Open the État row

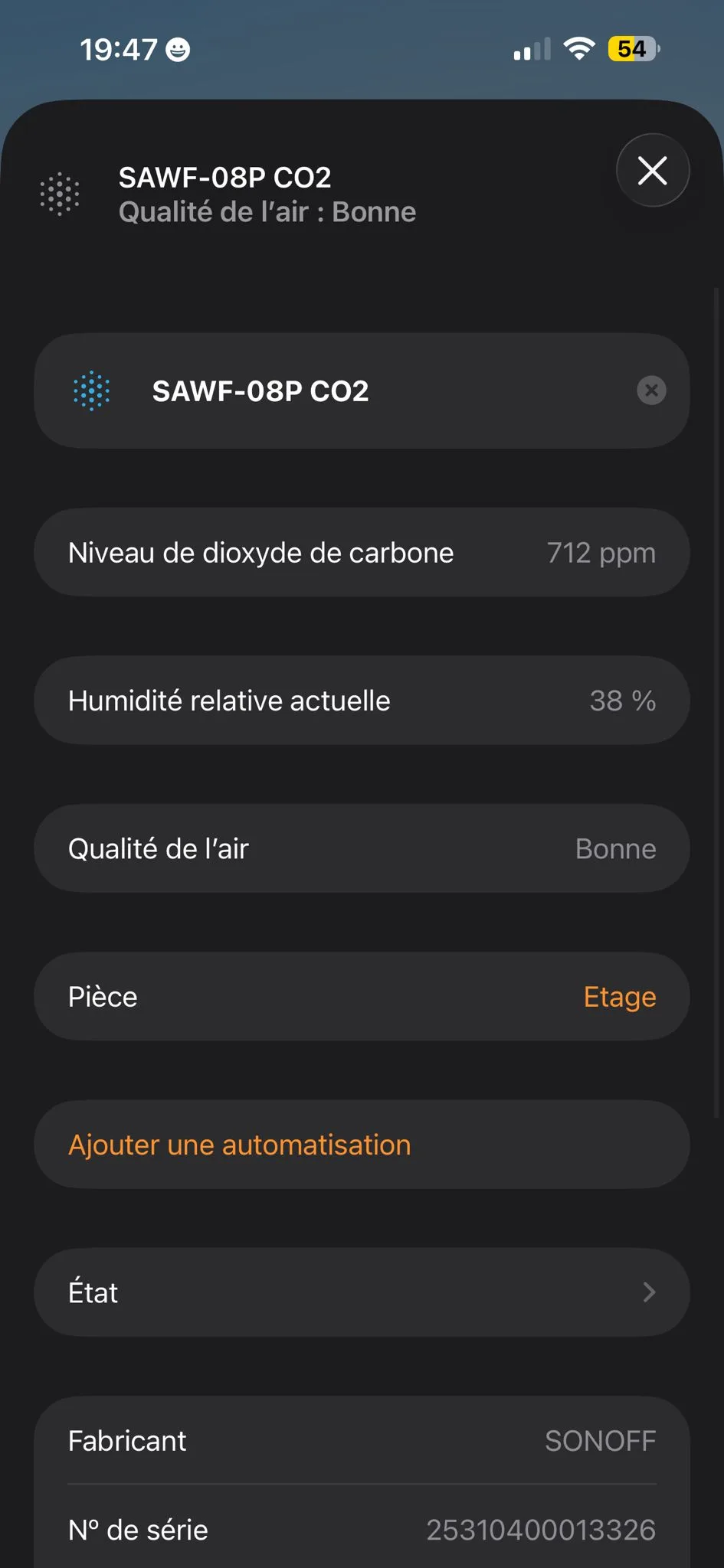362,1292
